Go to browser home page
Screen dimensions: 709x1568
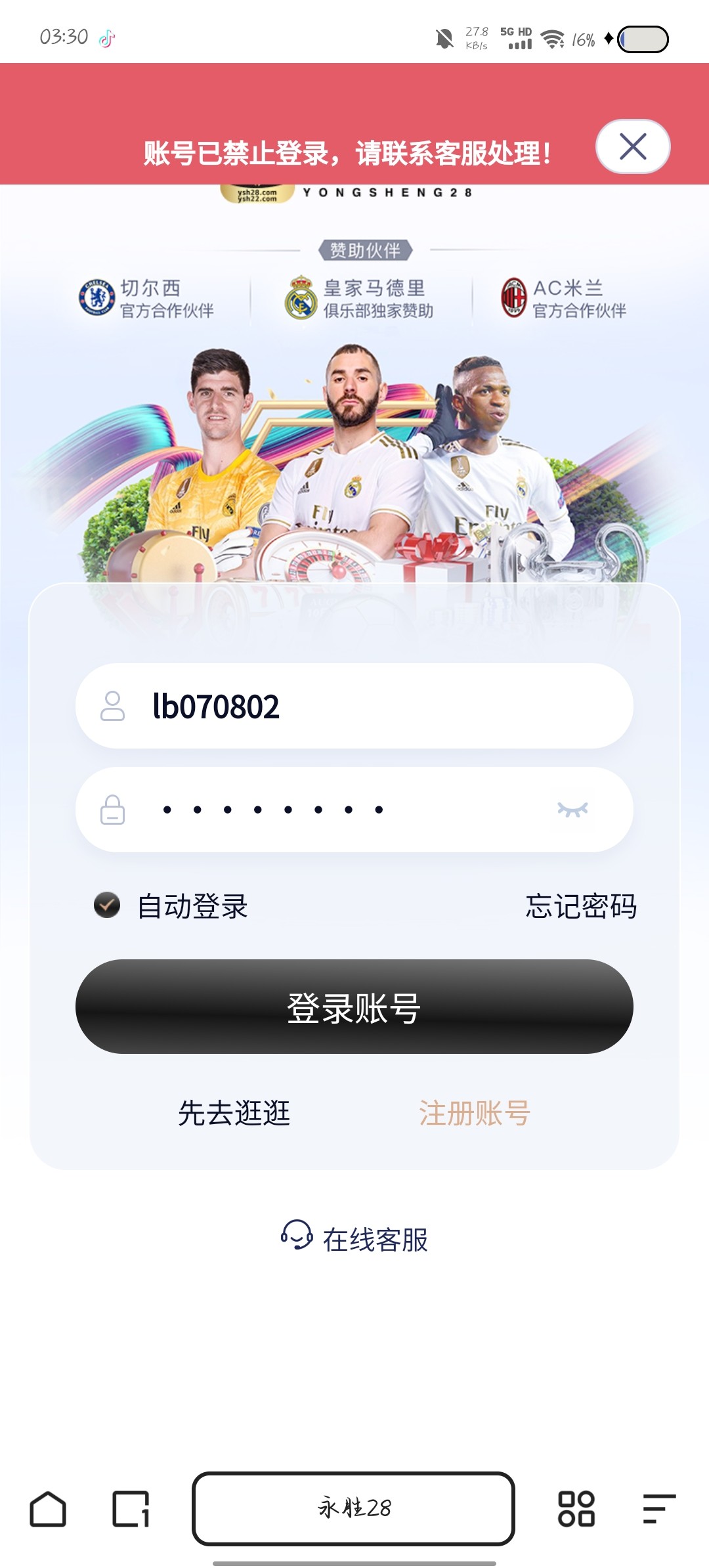pos(48,1509)
